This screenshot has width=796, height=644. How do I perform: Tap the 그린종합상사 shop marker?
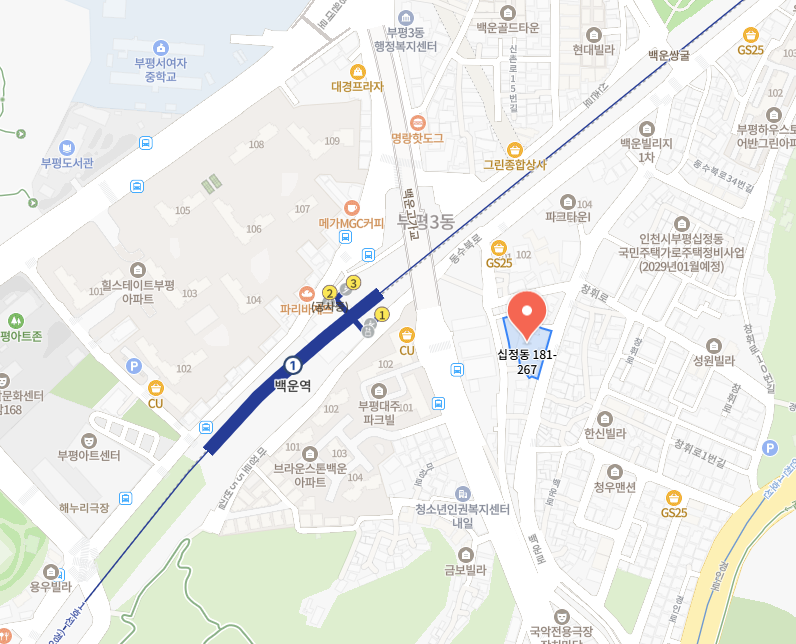(x=514, y=148)
